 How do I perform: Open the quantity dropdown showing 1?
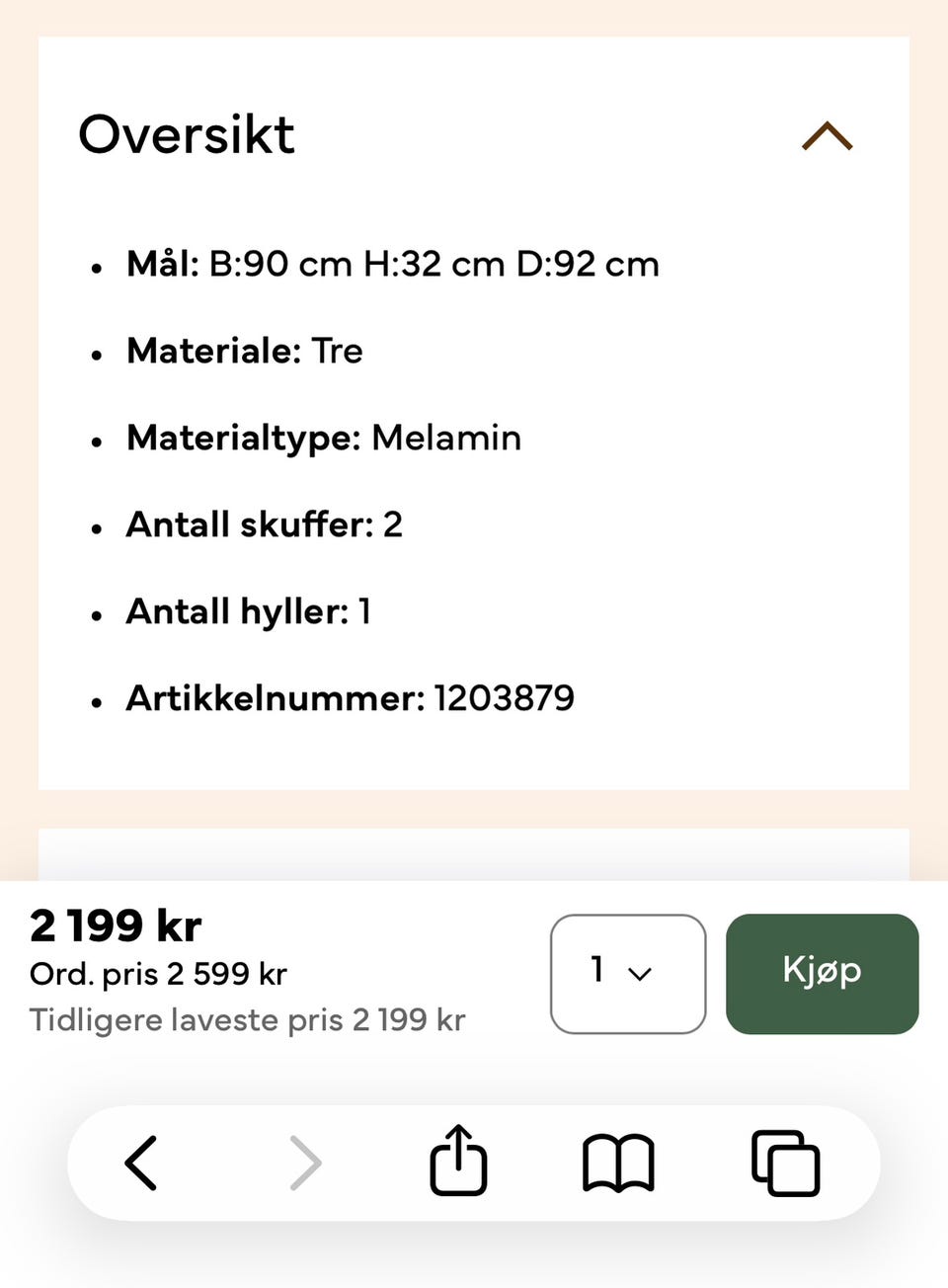(627, 973)
